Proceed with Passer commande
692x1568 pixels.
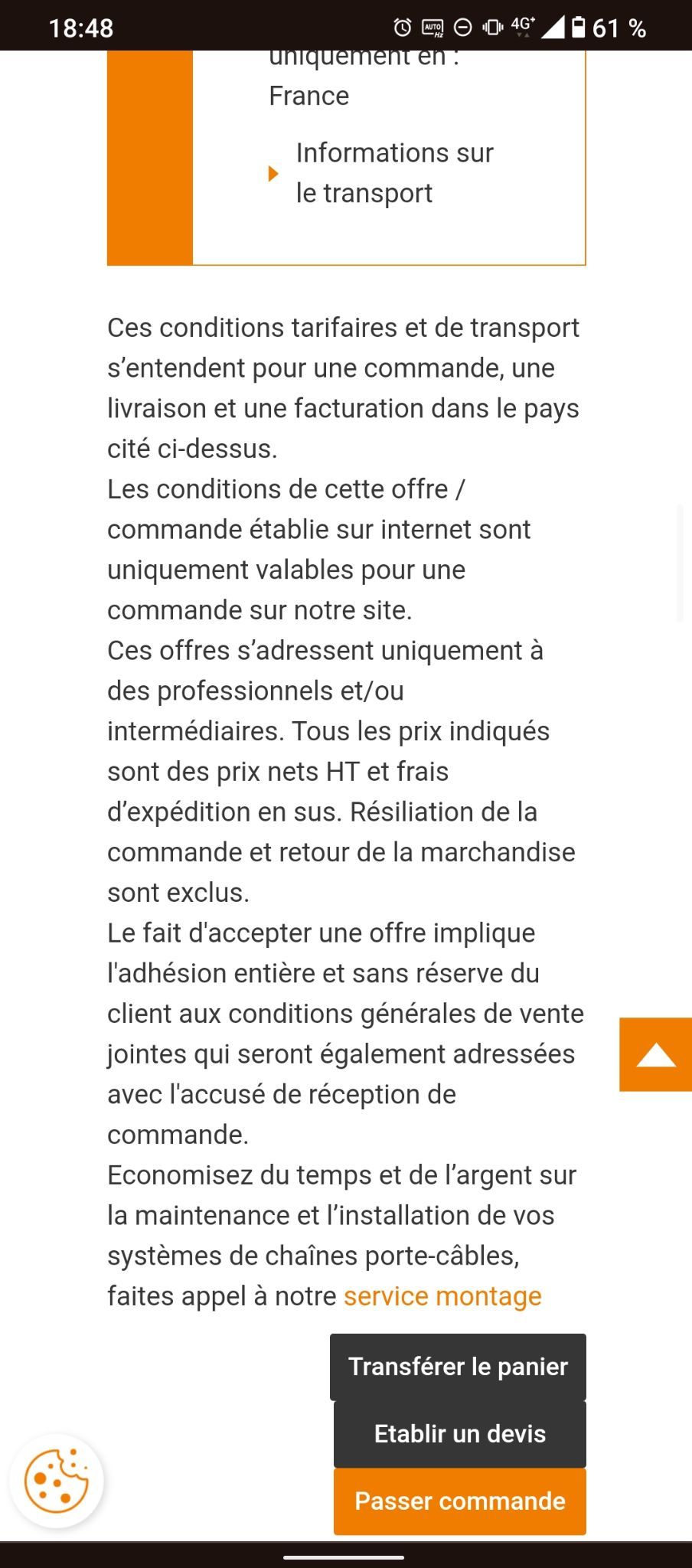point(459,1501)
